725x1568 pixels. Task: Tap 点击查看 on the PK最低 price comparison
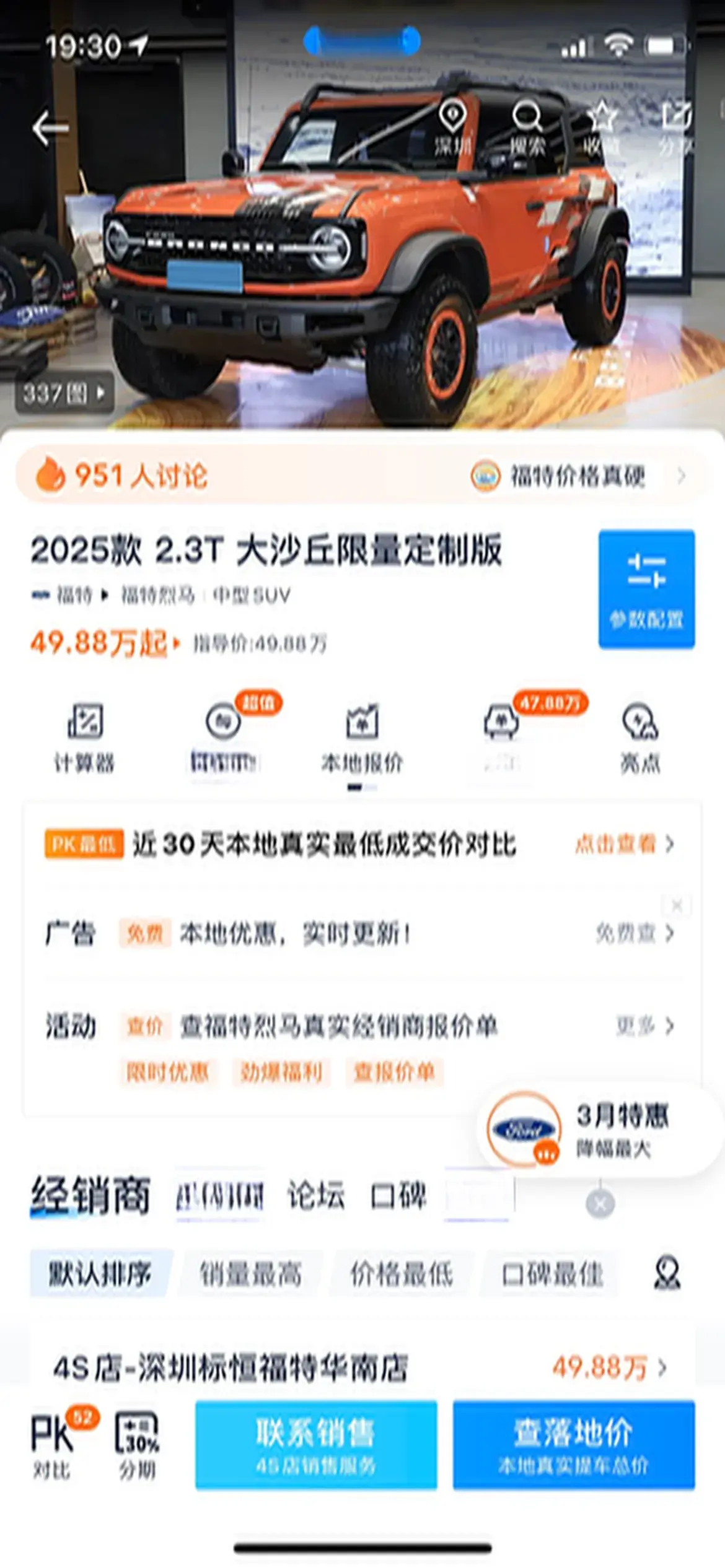(623, 844)
